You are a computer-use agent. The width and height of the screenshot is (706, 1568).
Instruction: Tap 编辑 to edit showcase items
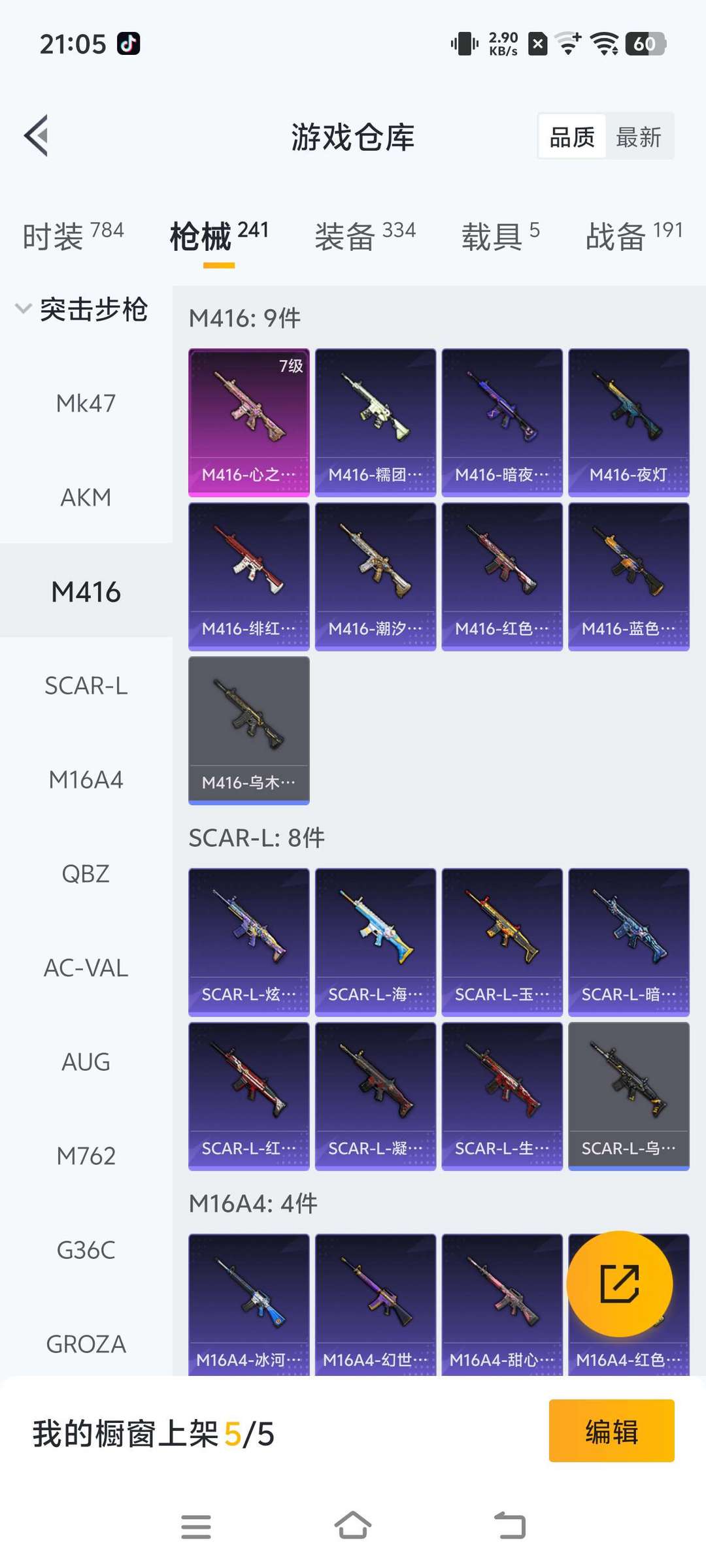(611, 1431)
